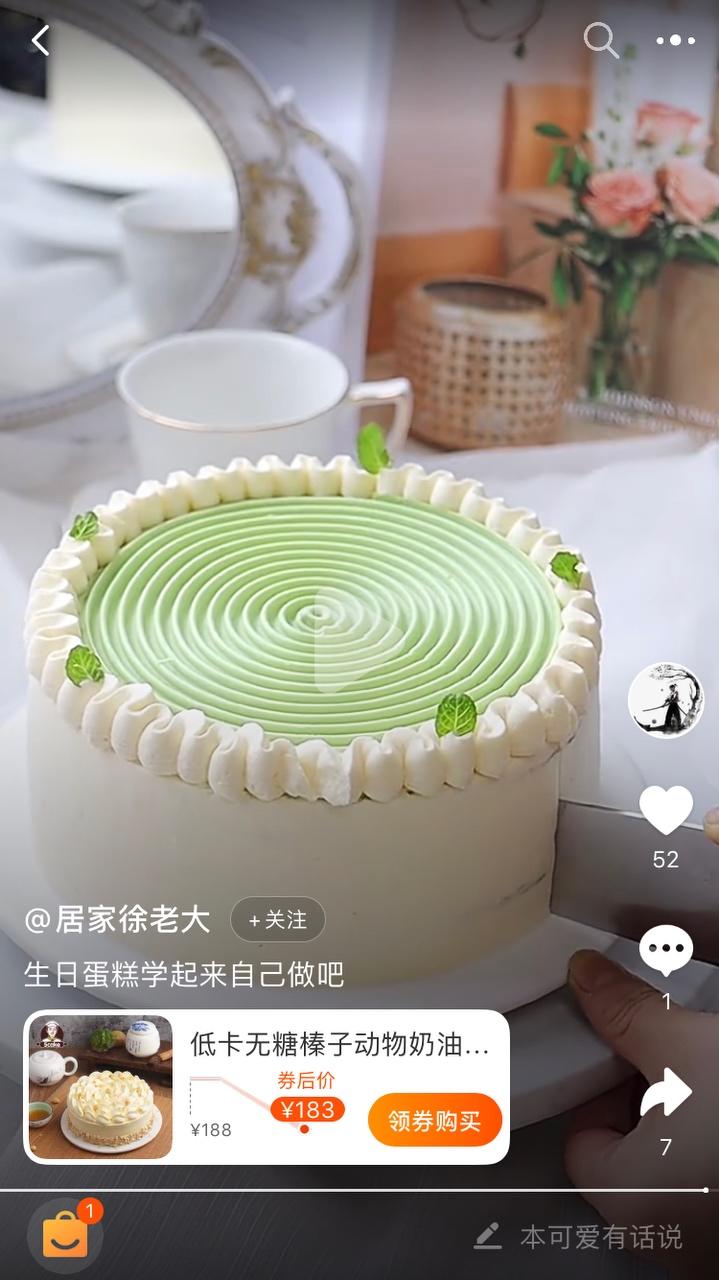Image resolution: width=719 pixels, height=1280 pixels.
Task: Share this video via the arrow
Action: click(666, 1093)
